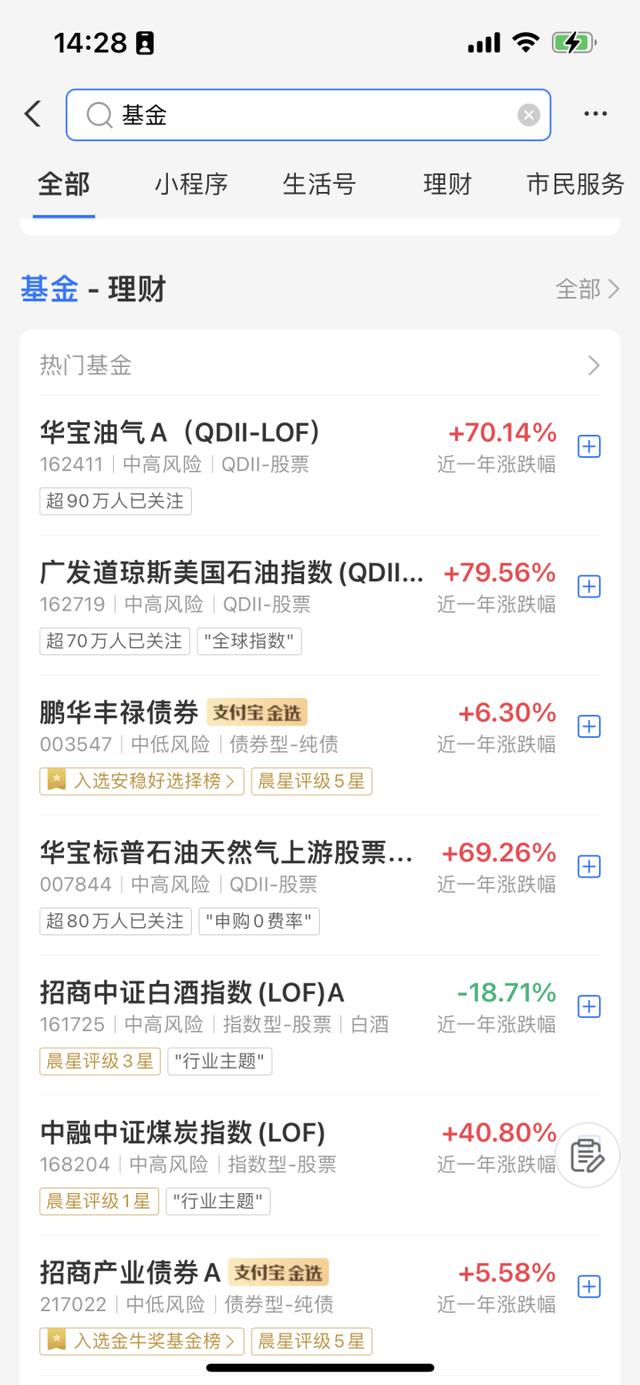Add 广发道琼斯美国石油指数 to watchlist

[x=590, y=587]
